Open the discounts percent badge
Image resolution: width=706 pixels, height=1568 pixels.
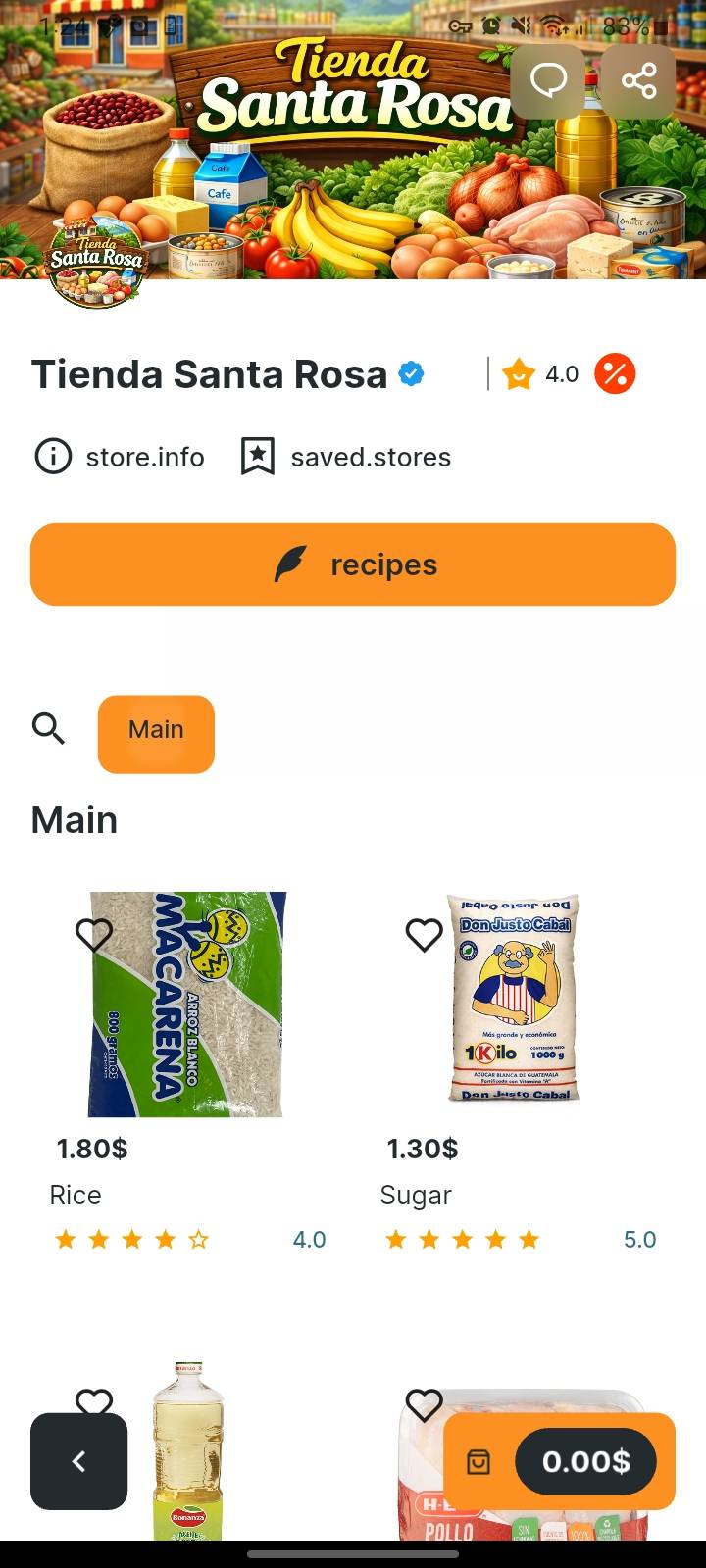tap(615, 373)
